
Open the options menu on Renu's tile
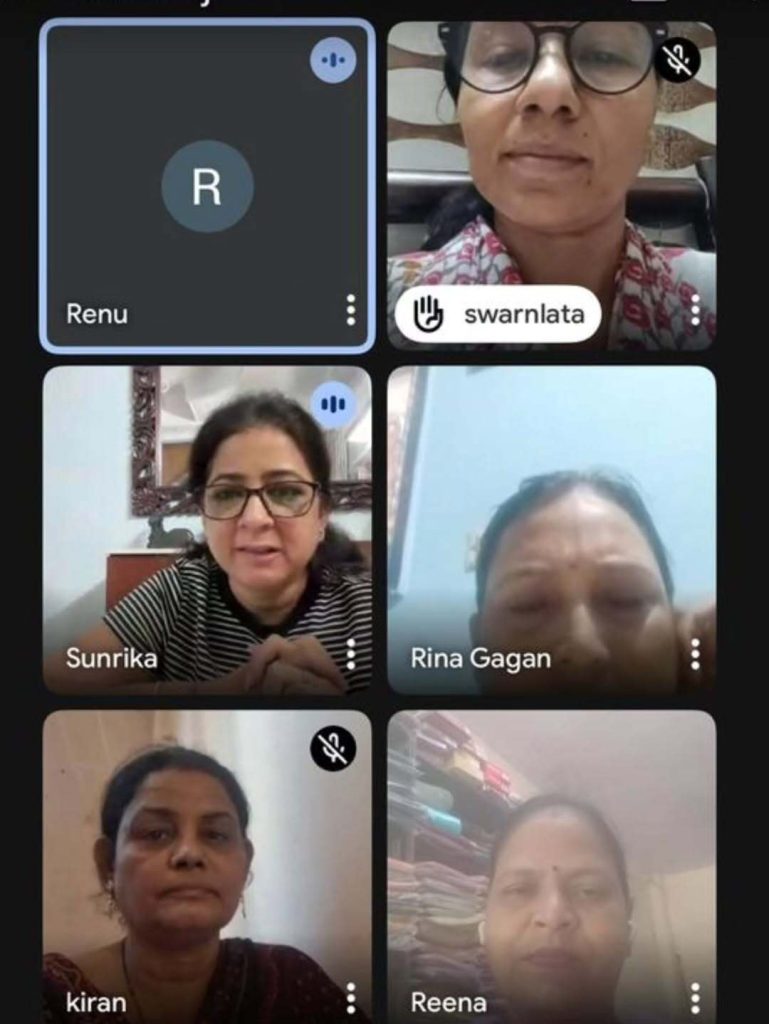point(350,310)
